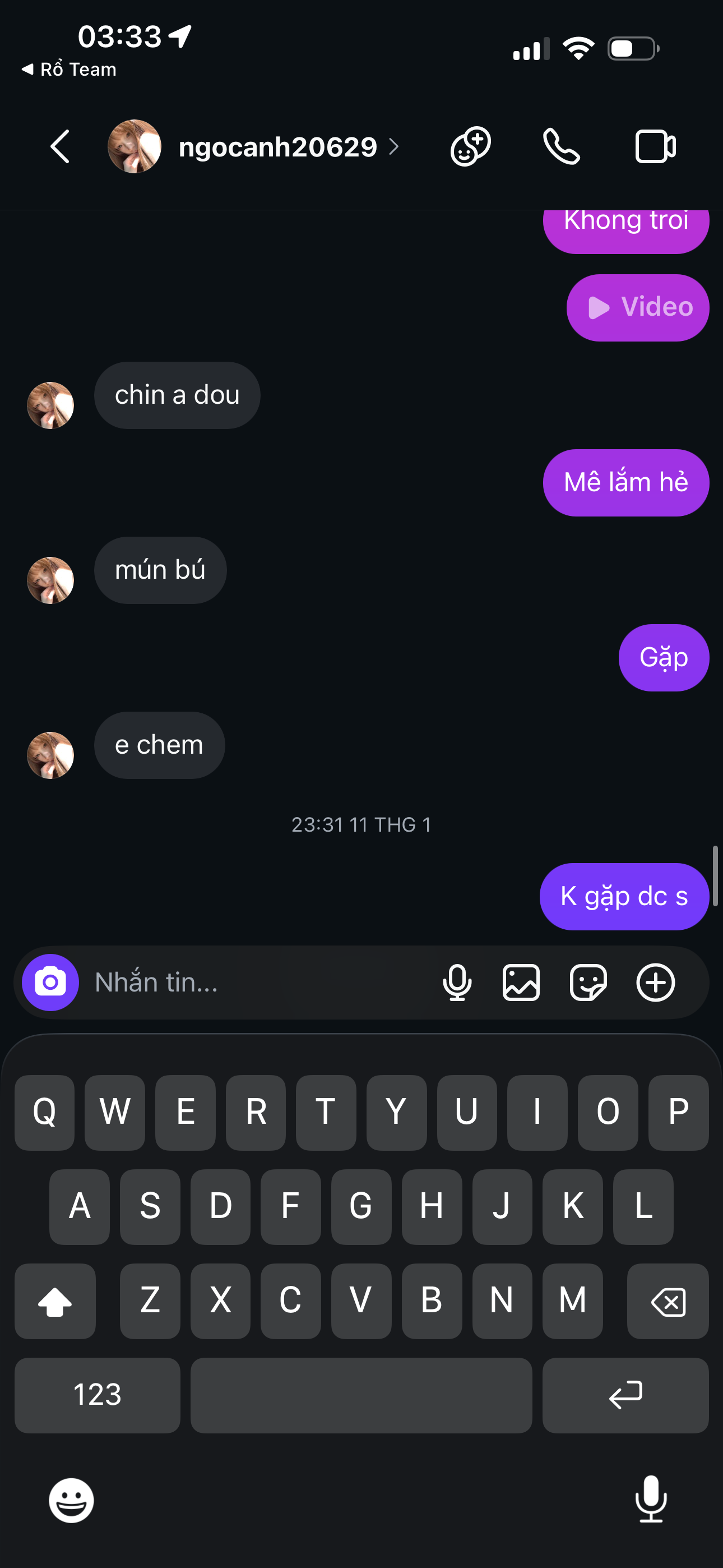Record a voice message in the chat
Image resolution: width=723 pixels, height=1568 pixels.
[x=457, y=982]
